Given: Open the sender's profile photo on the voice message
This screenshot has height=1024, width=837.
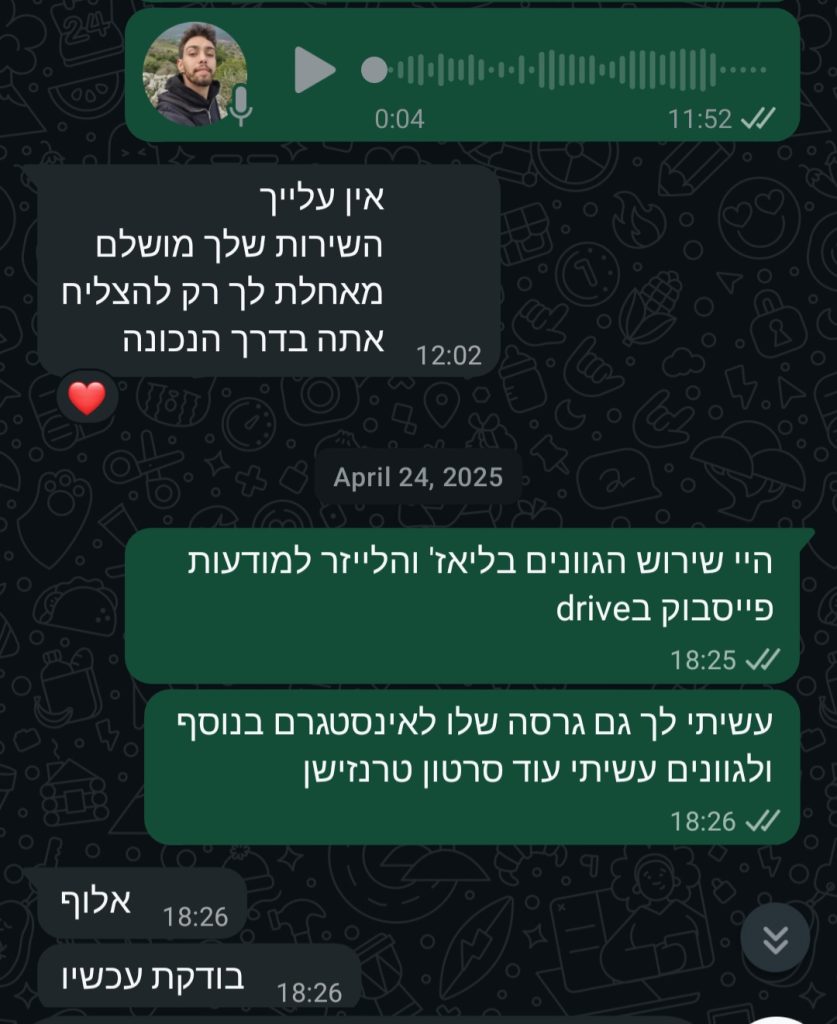Looking at the screenshot, I should 193,73.
